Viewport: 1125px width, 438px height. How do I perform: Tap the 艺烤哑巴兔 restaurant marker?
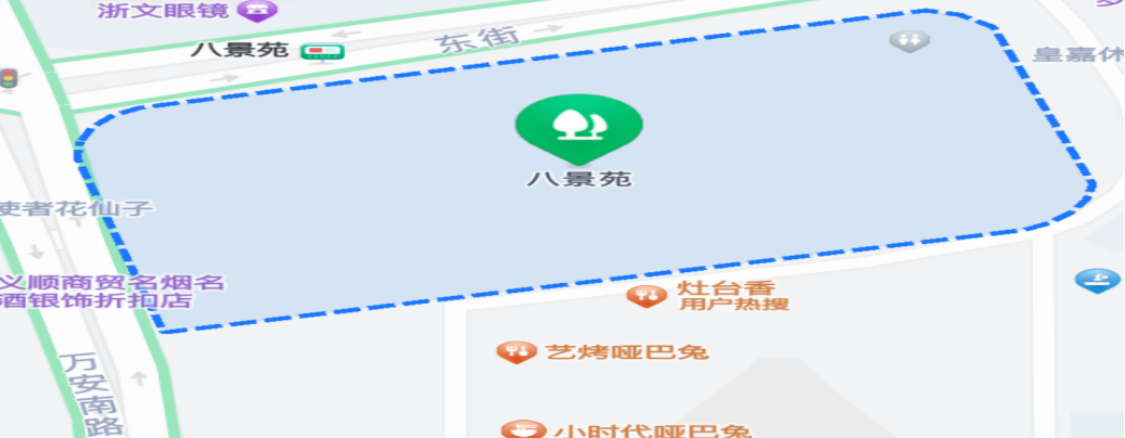click(x=515, y=351)
